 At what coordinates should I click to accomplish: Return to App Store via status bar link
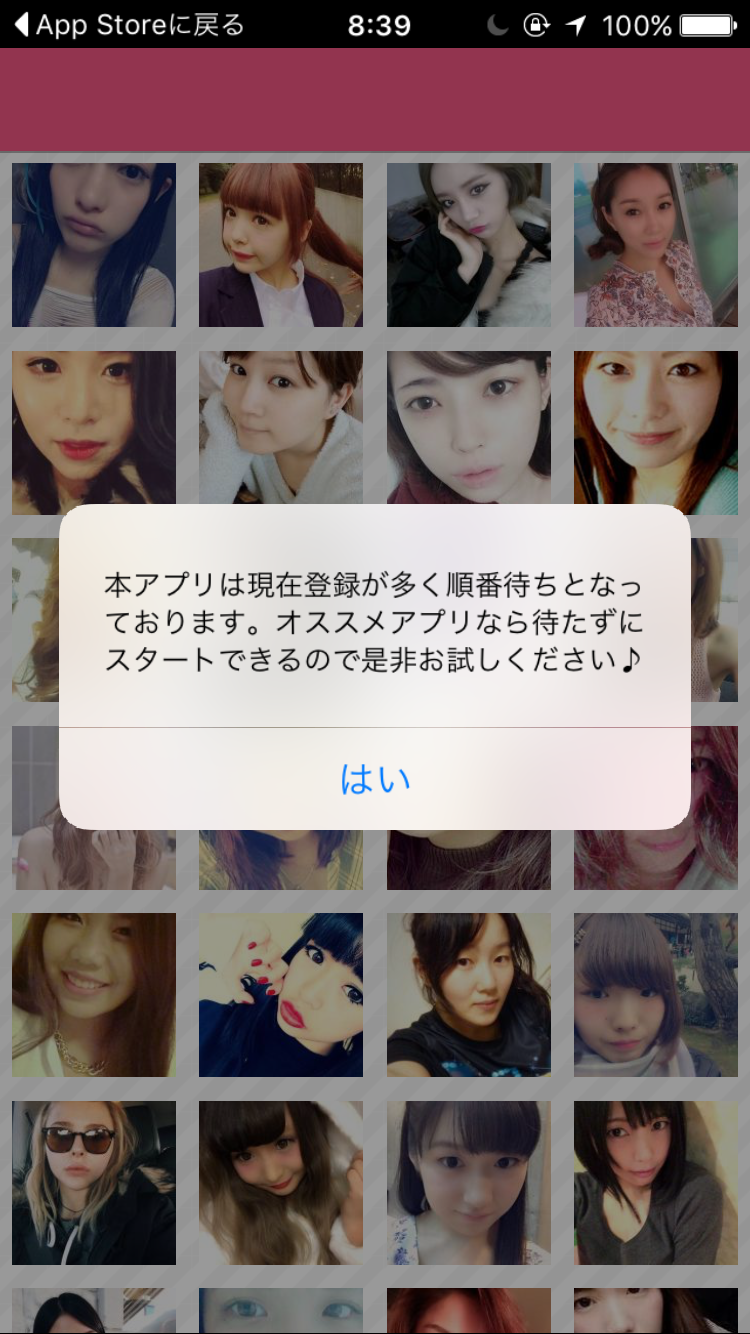click(130, 25)
